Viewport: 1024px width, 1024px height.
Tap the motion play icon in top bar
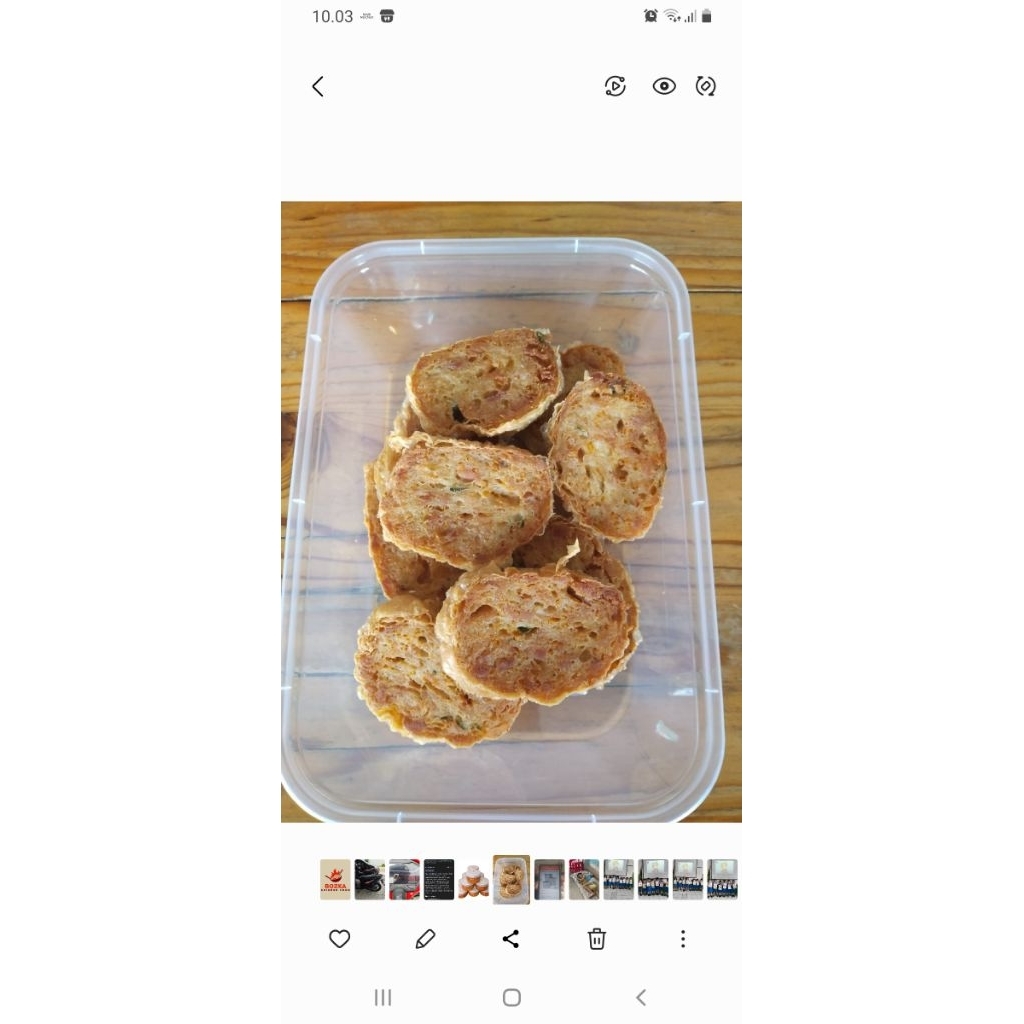pos(615,87)
